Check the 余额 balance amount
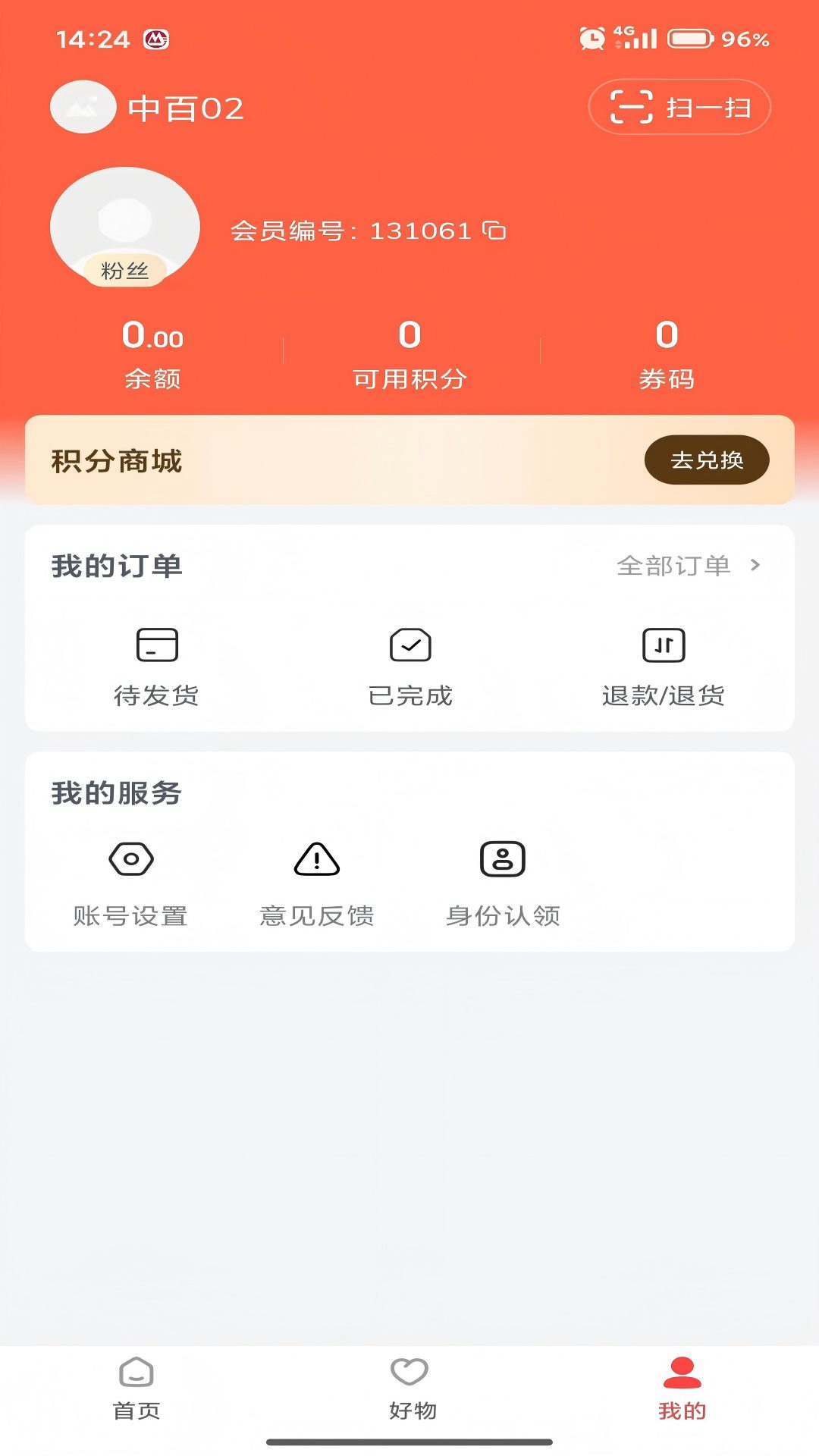The width and height of the screenshot is (819, 1456). 152,353
